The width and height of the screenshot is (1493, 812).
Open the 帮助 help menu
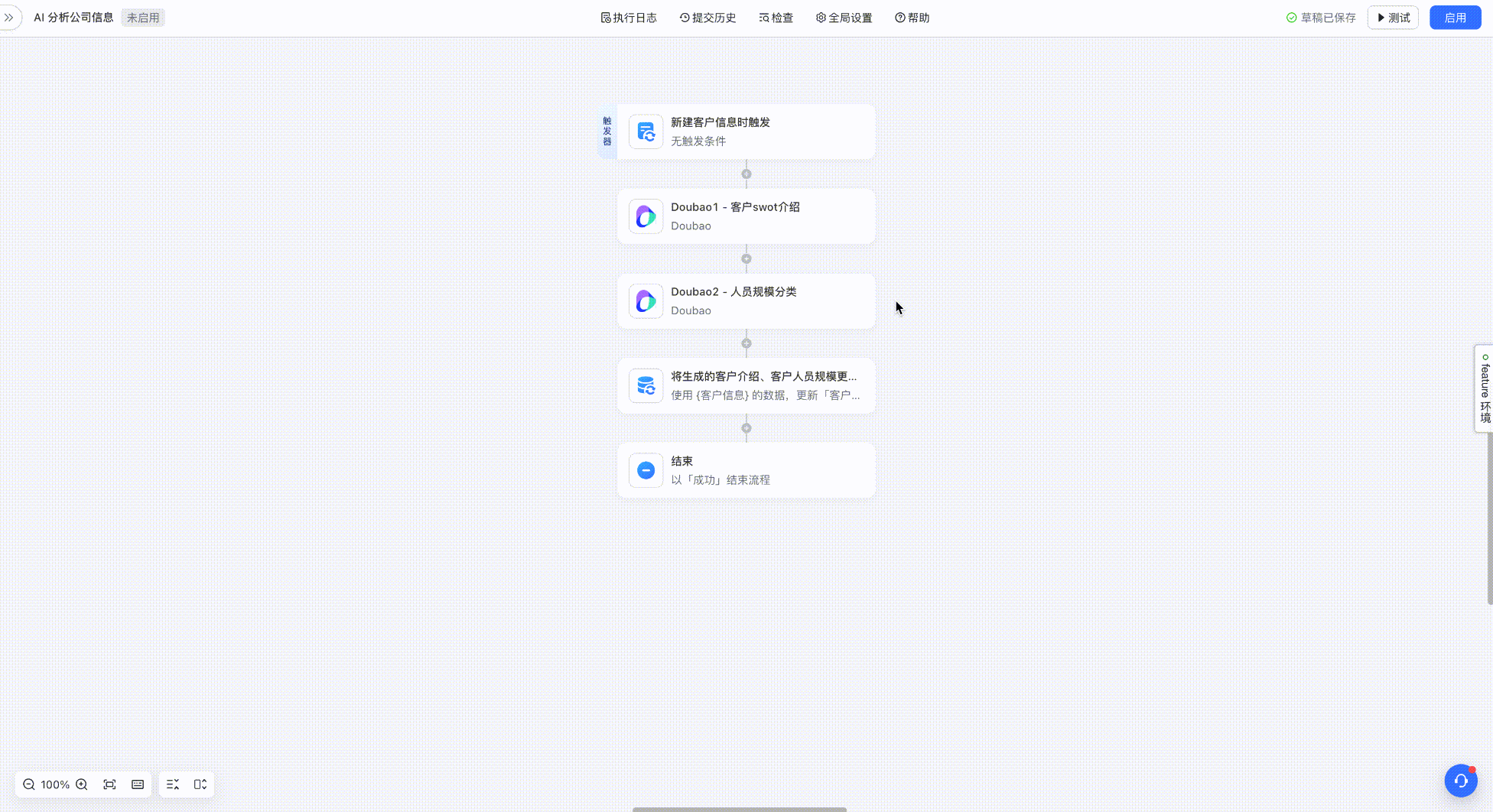tap(912, 18)
